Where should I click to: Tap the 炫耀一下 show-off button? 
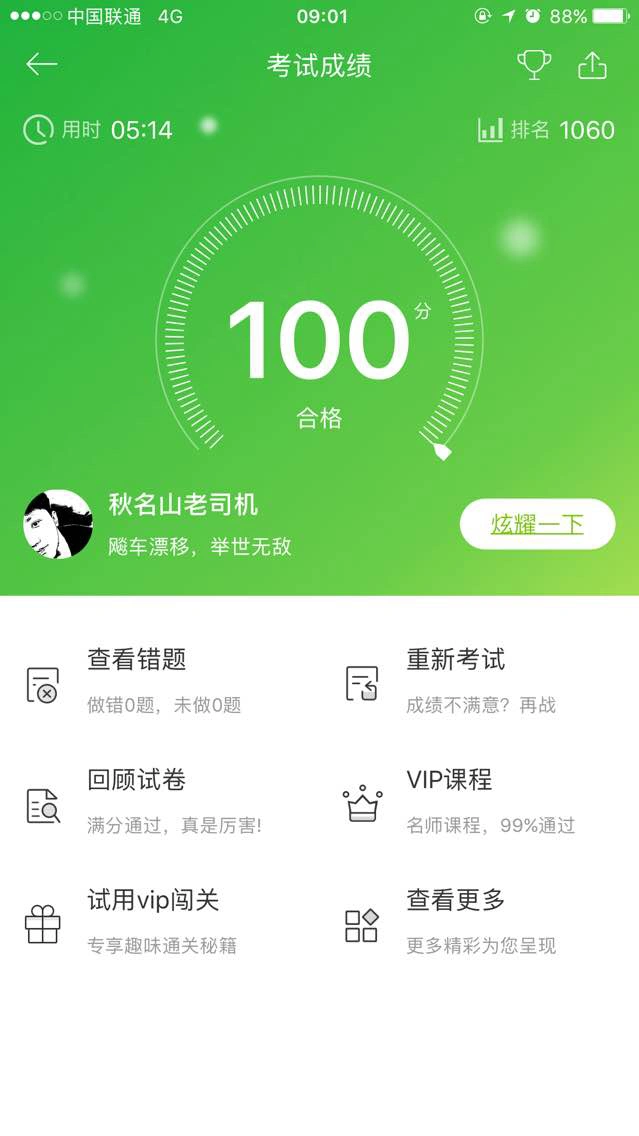pyautogui.click(x=537, y=524)
